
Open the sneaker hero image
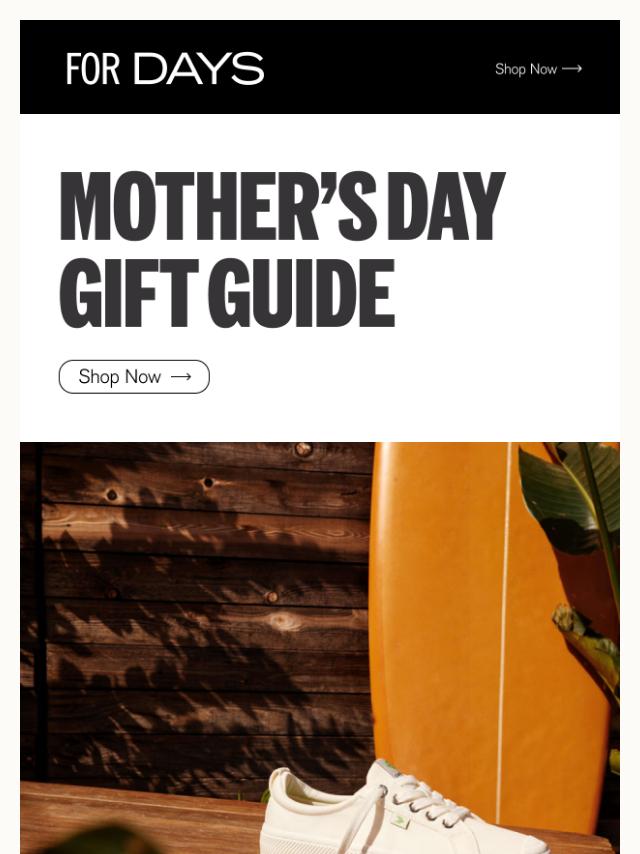click(320, 646)
